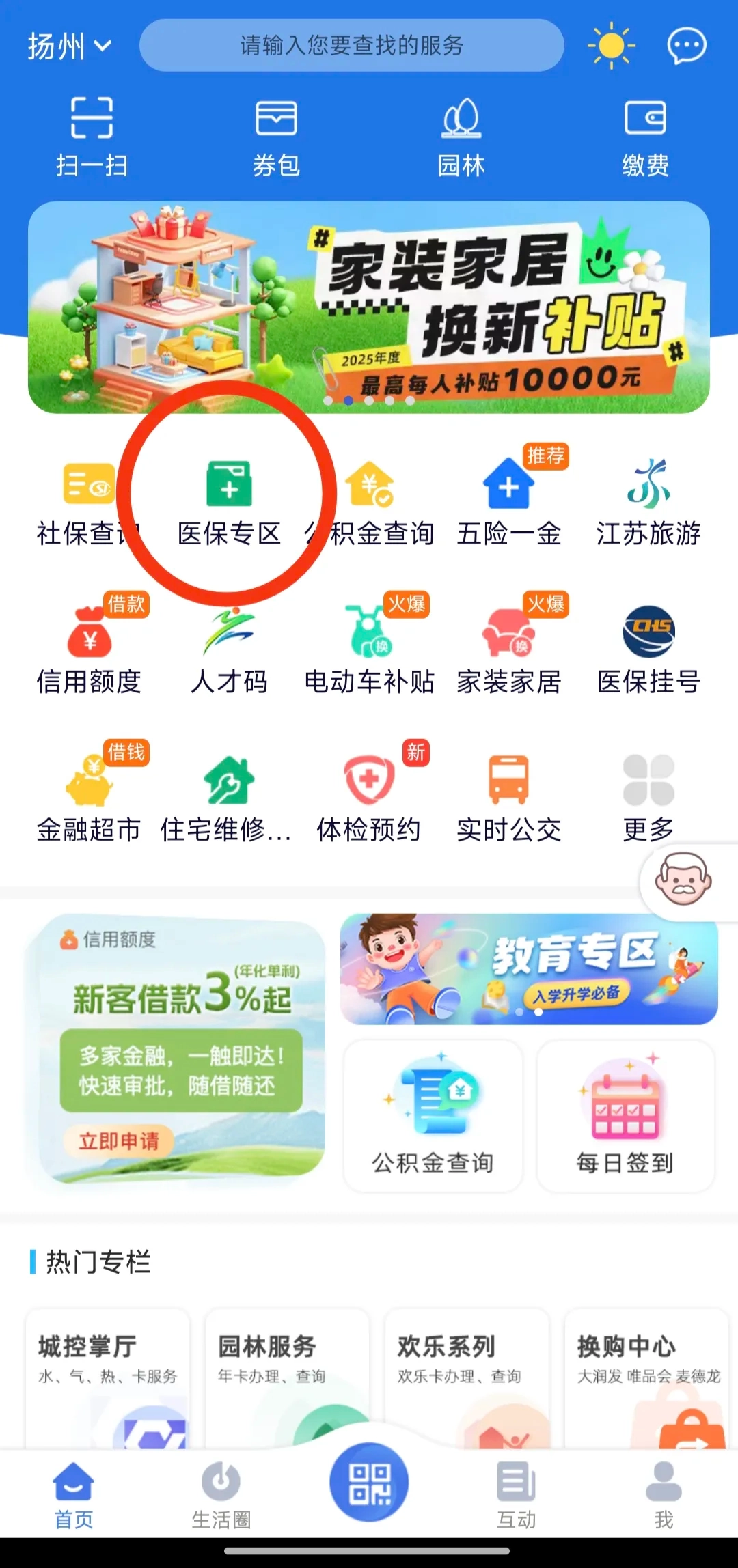This screenshot has width=738, height=1568.
Task: Open 券包 coupon wallet
Action: [x=276, y=137]
